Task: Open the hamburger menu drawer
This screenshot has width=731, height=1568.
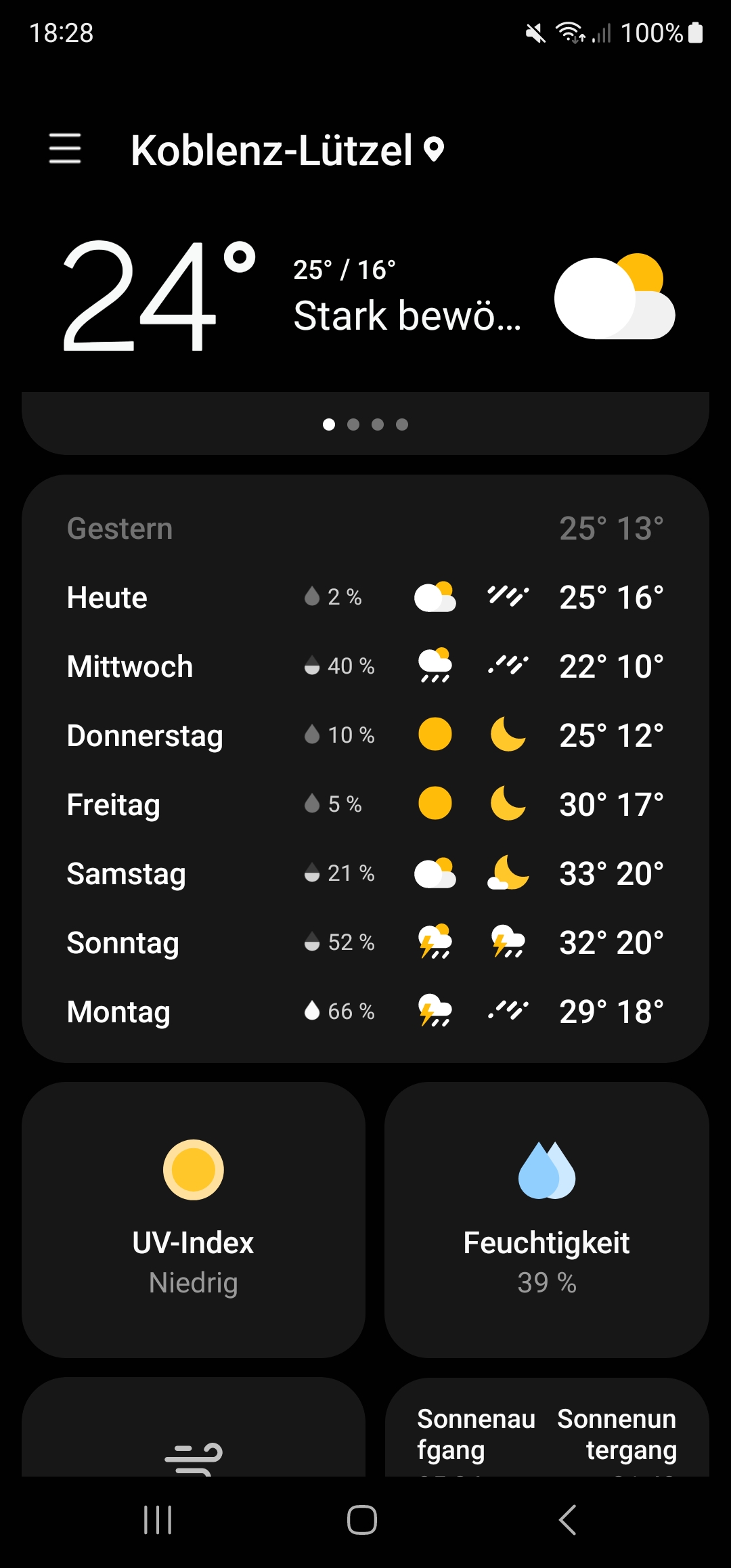Action: click(65, 148)
